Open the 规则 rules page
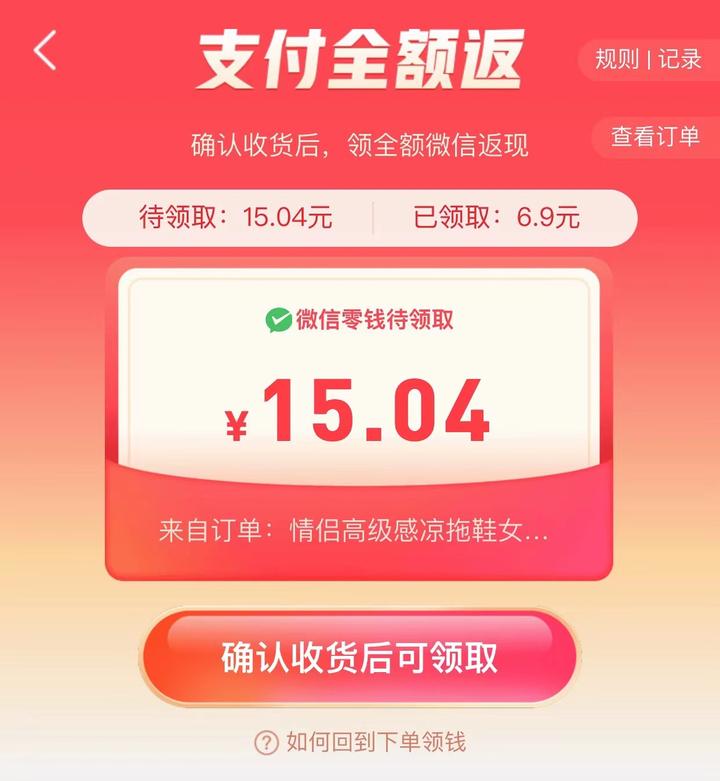 tap(617, 59)
